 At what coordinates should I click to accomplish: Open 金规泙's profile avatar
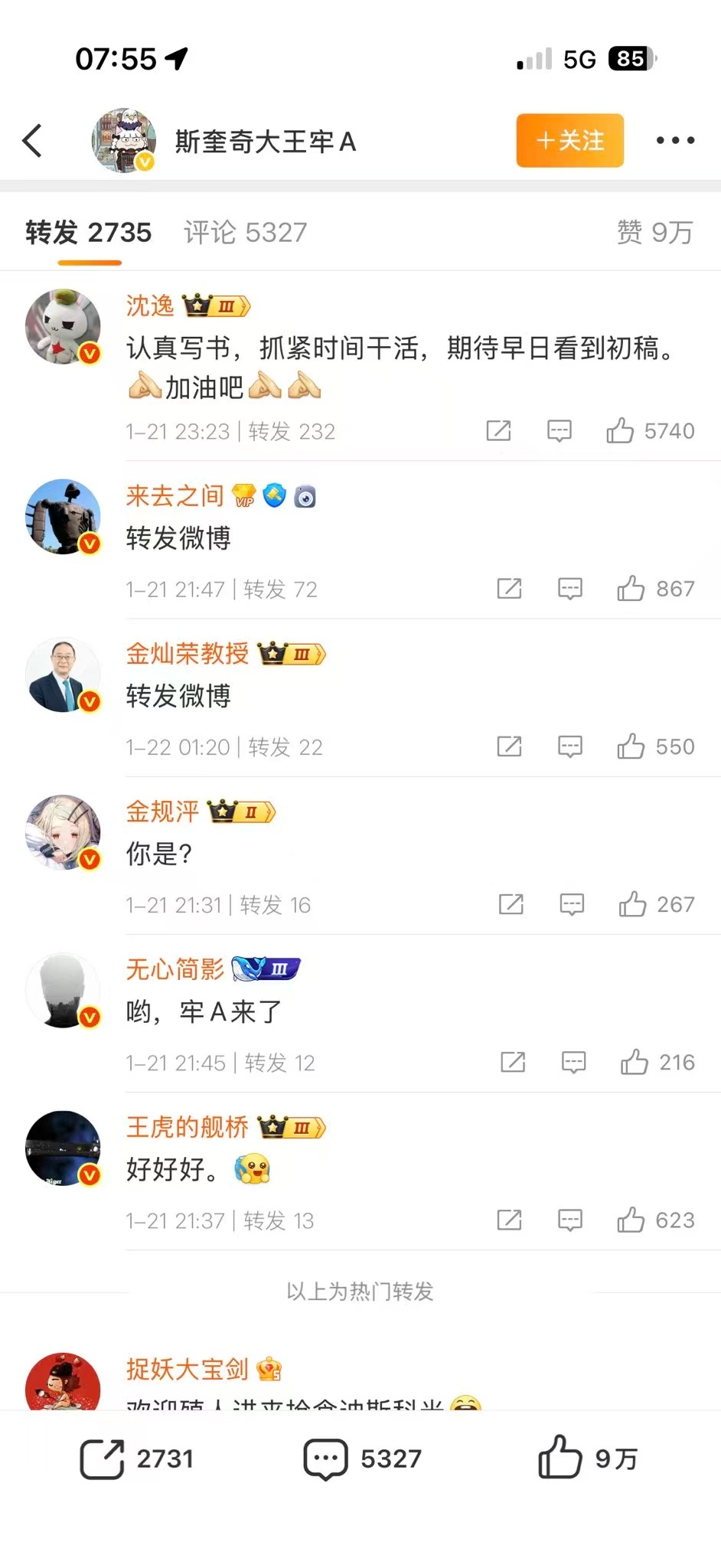[x=64, y=832]
